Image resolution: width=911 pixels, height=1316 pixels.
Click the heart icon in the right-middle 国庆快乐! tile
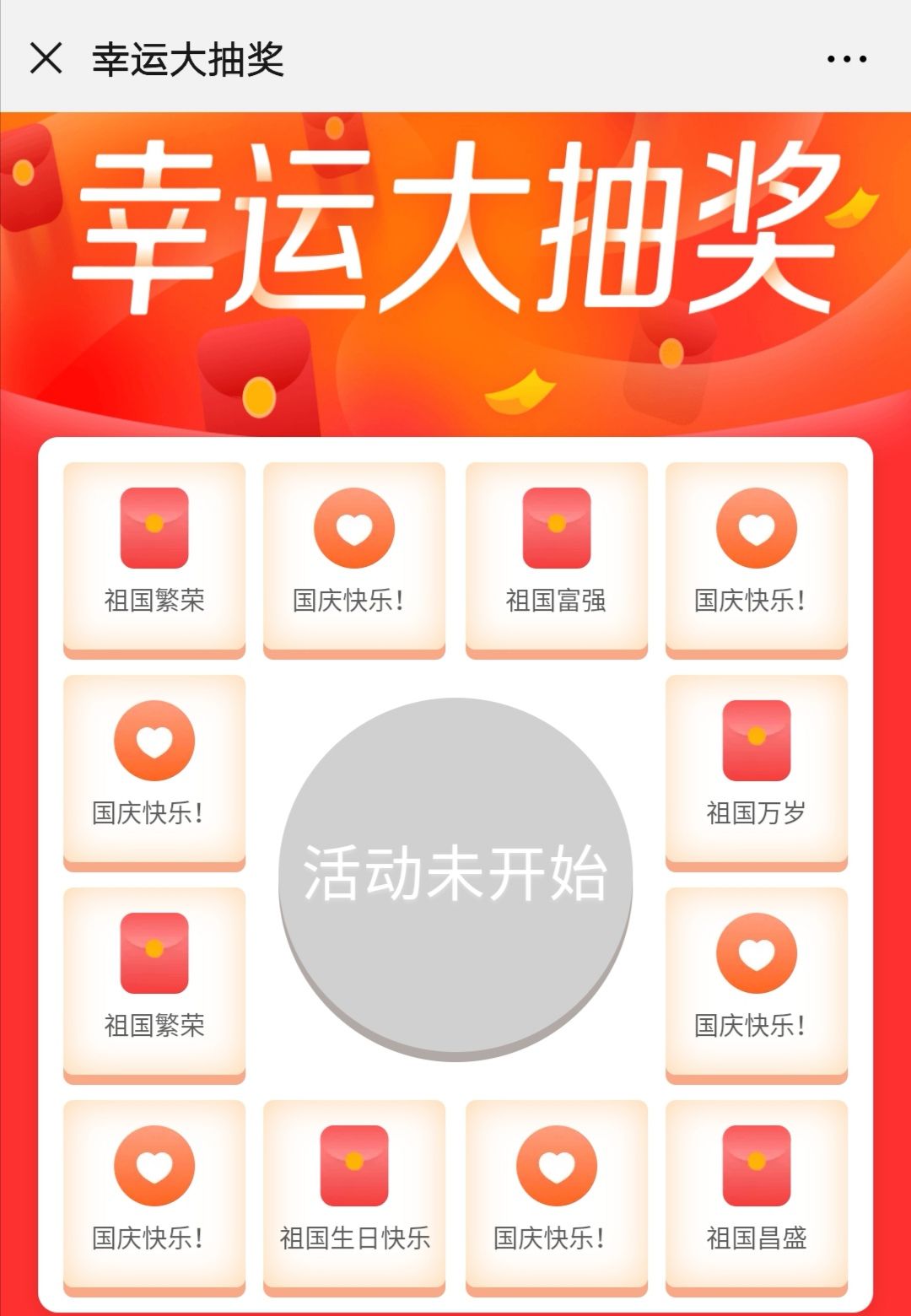(756, 955)
